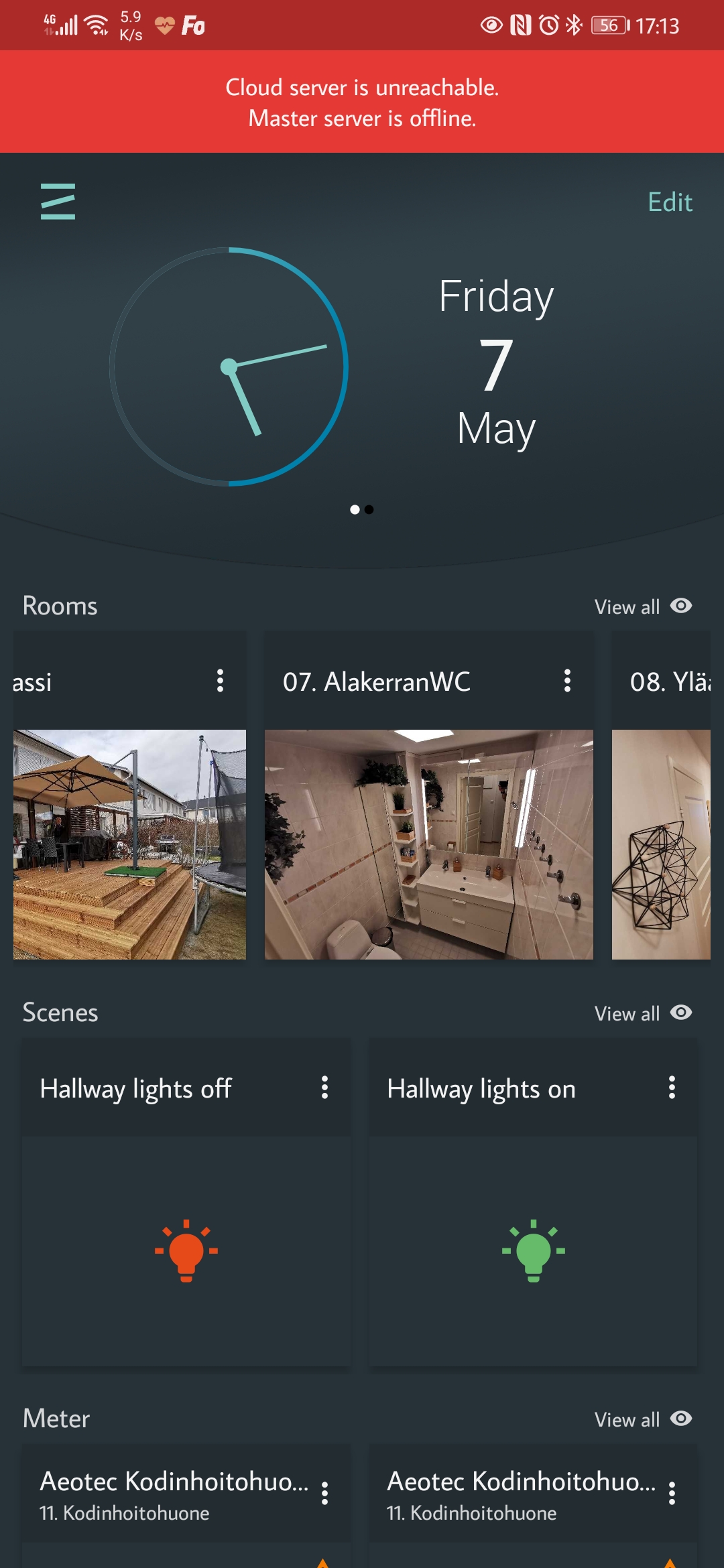Open the terrace room photo card

129,844
